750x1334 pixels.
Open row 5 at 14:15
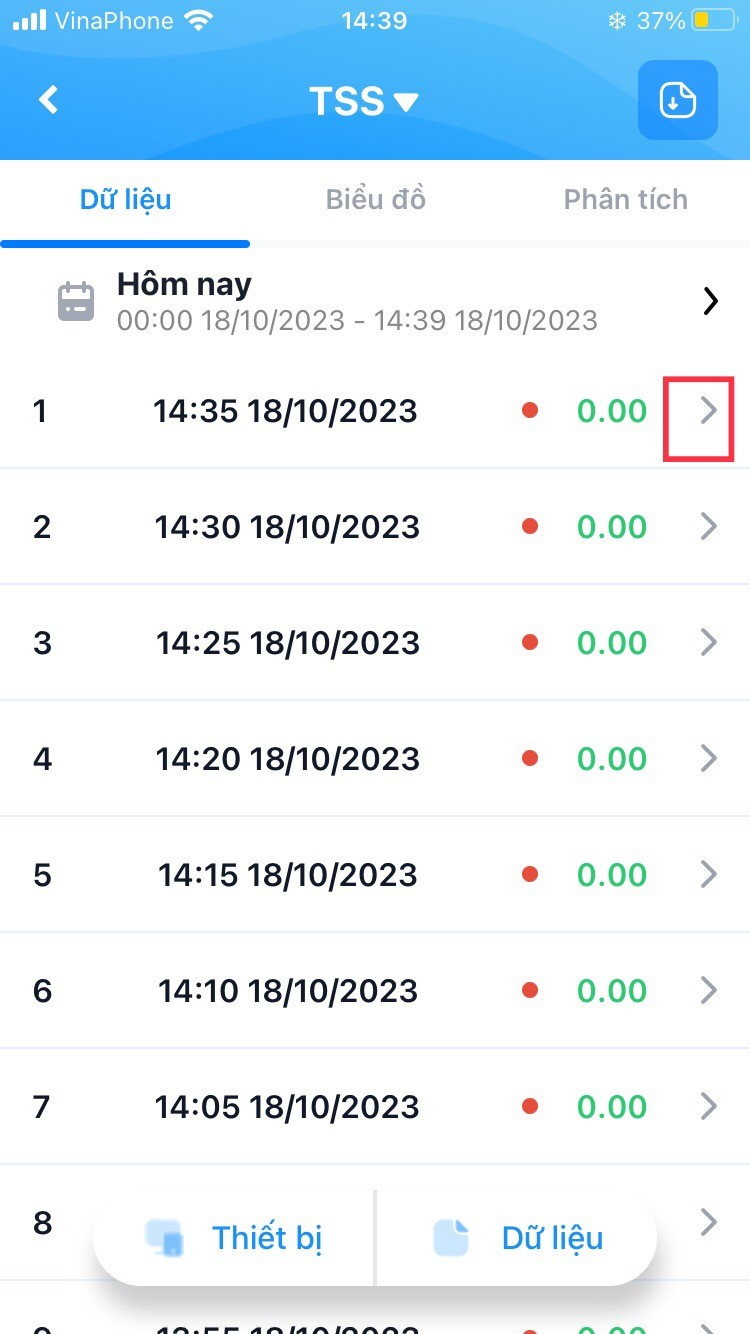375,874
